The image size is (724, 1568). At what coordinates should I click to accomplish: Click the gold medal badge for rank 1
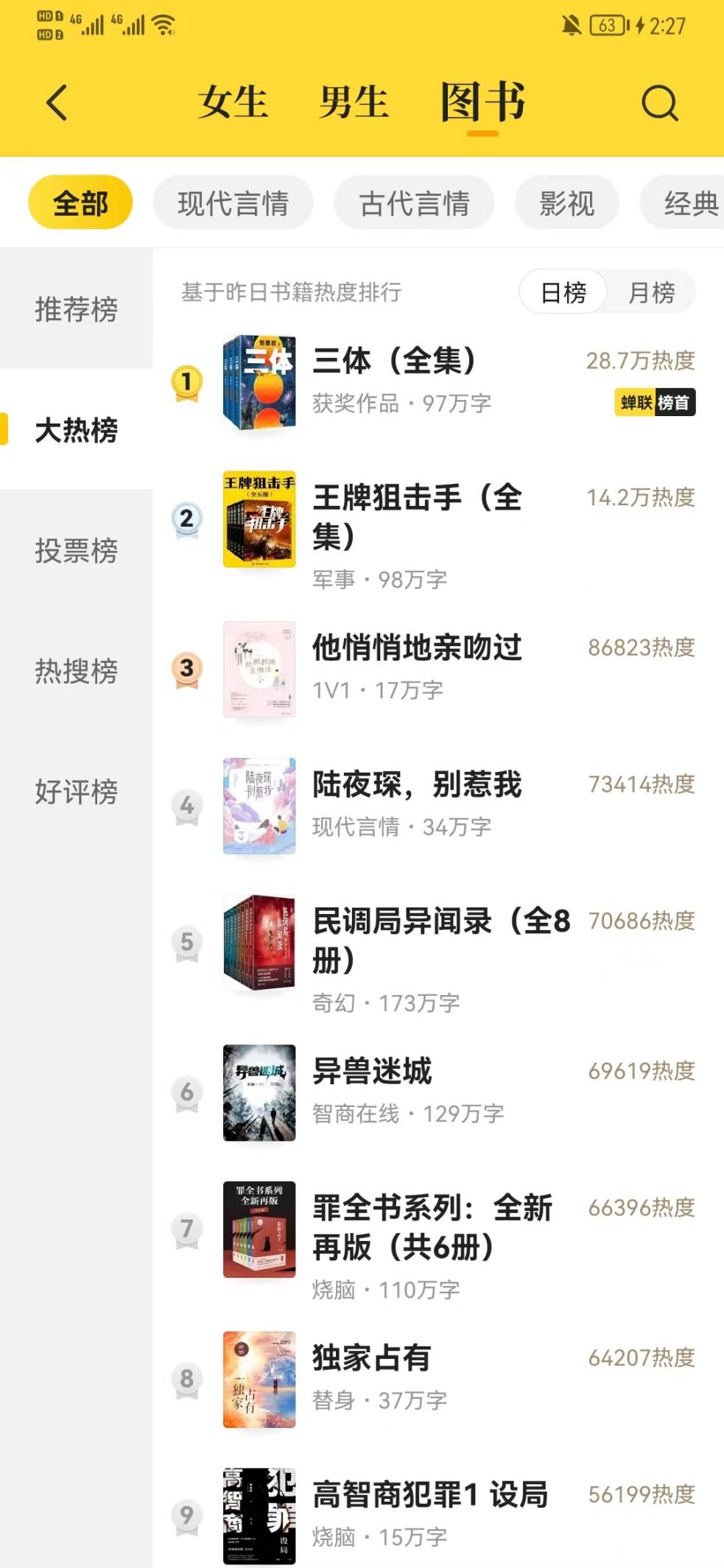186,382
